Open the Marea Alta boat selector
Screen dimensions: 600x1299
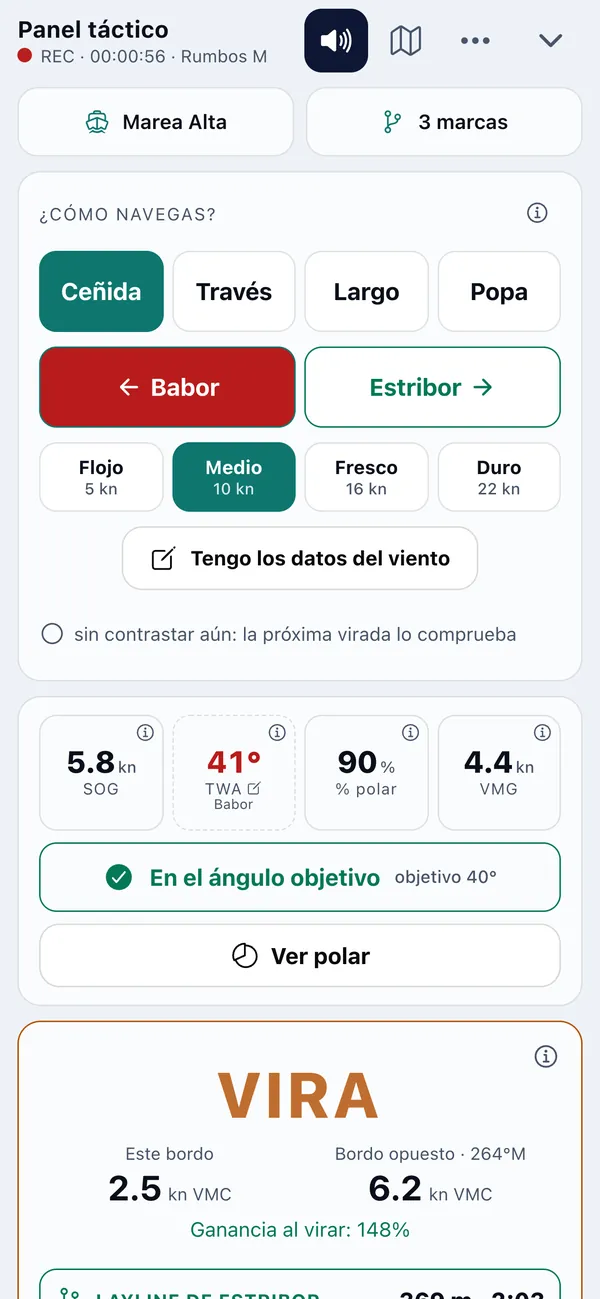point(156,122)
